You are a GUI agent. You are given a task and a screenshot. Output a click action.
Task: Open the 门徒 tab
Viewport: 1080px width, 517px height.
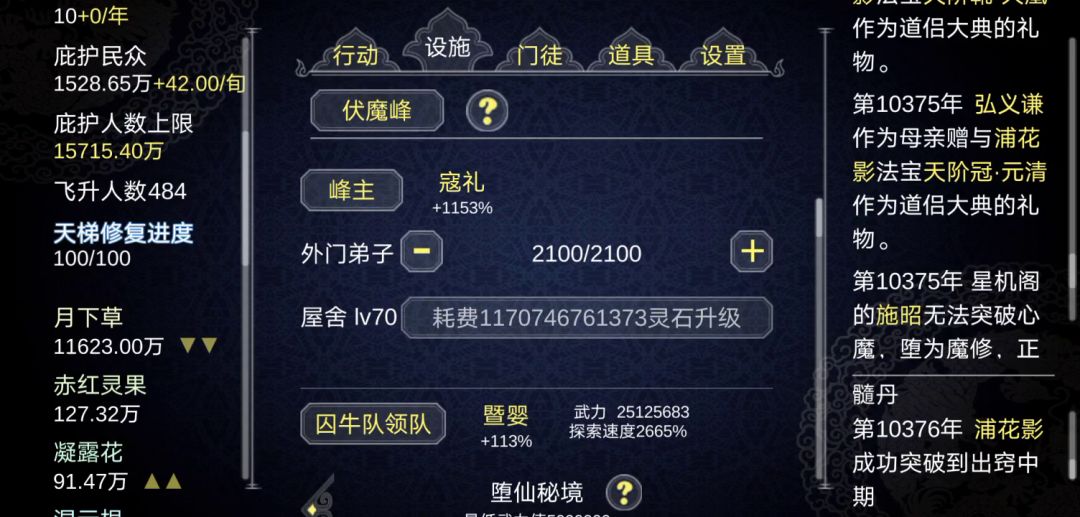point(540,55)
